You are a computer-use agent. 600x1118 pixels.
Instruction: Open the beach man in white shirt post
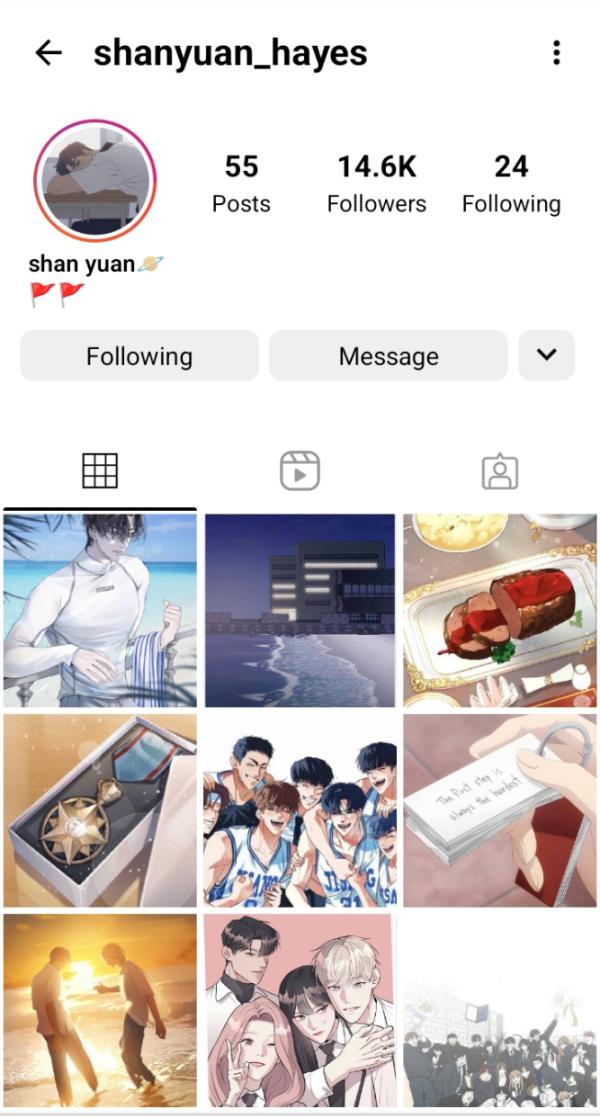click(100, 610)
